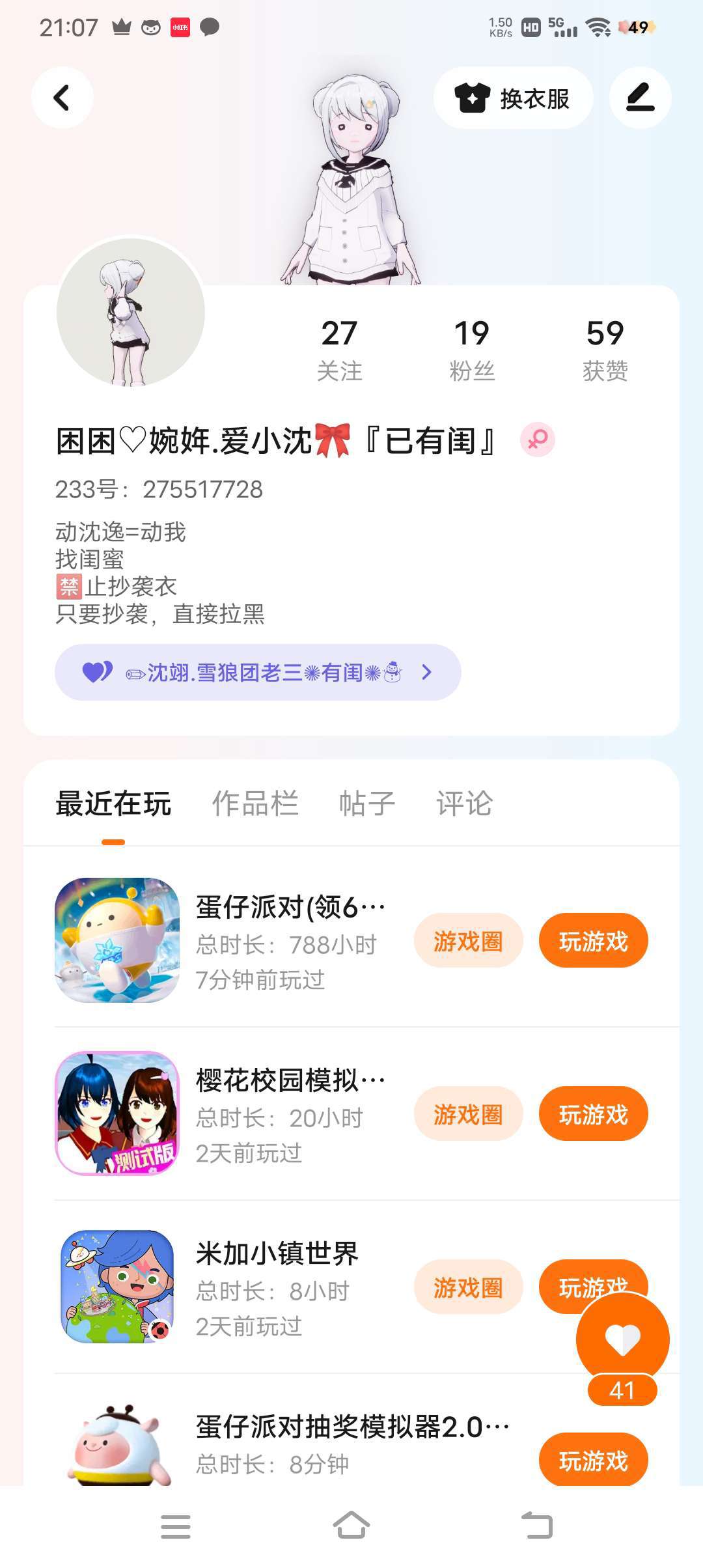
Task: Tap the floating heart like button
Action: (622, 1339)
